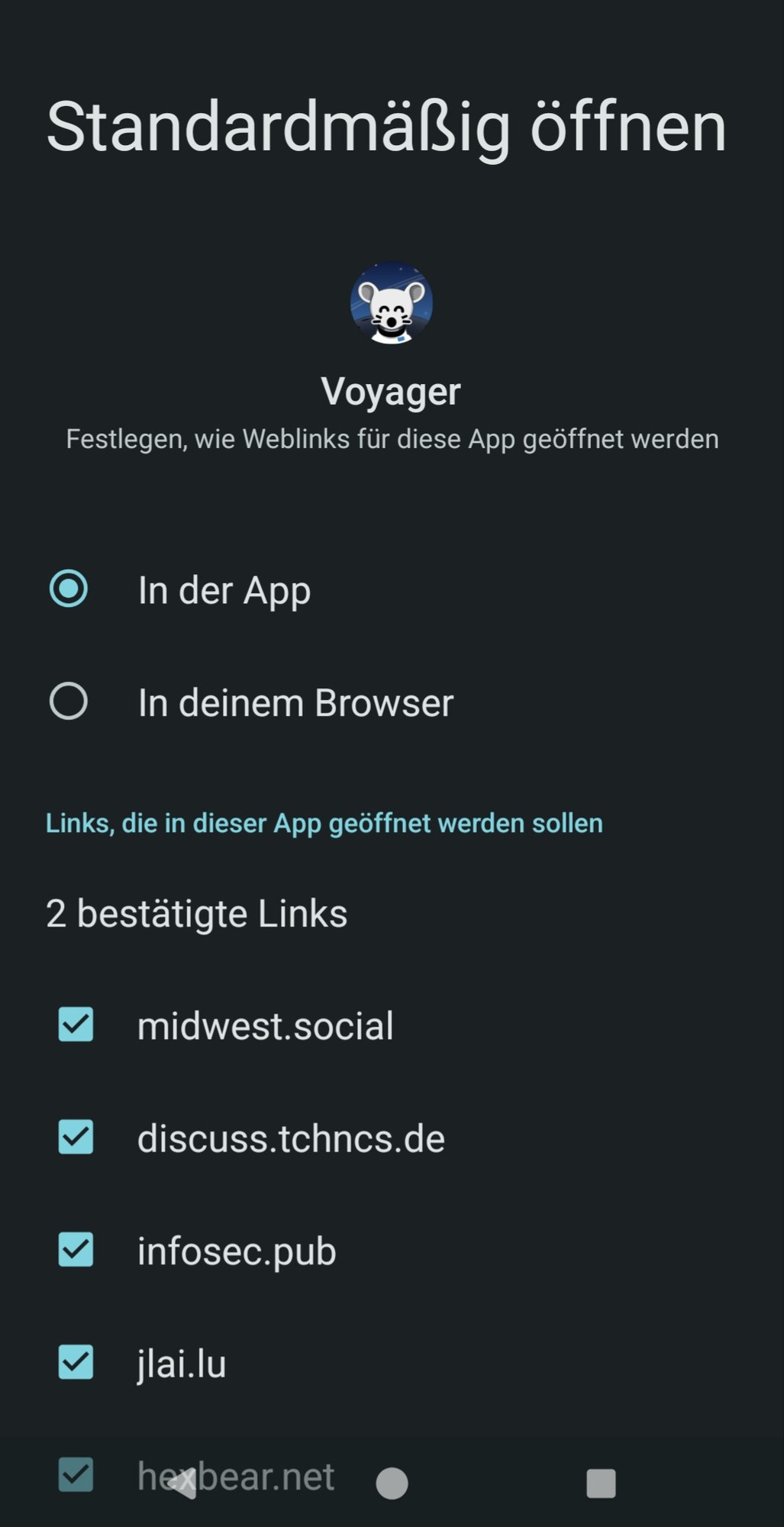The width and height of the screenshot is (784, 1527).
Task: Untick the hexbear.net checkbox
Action: point(76,1475)
